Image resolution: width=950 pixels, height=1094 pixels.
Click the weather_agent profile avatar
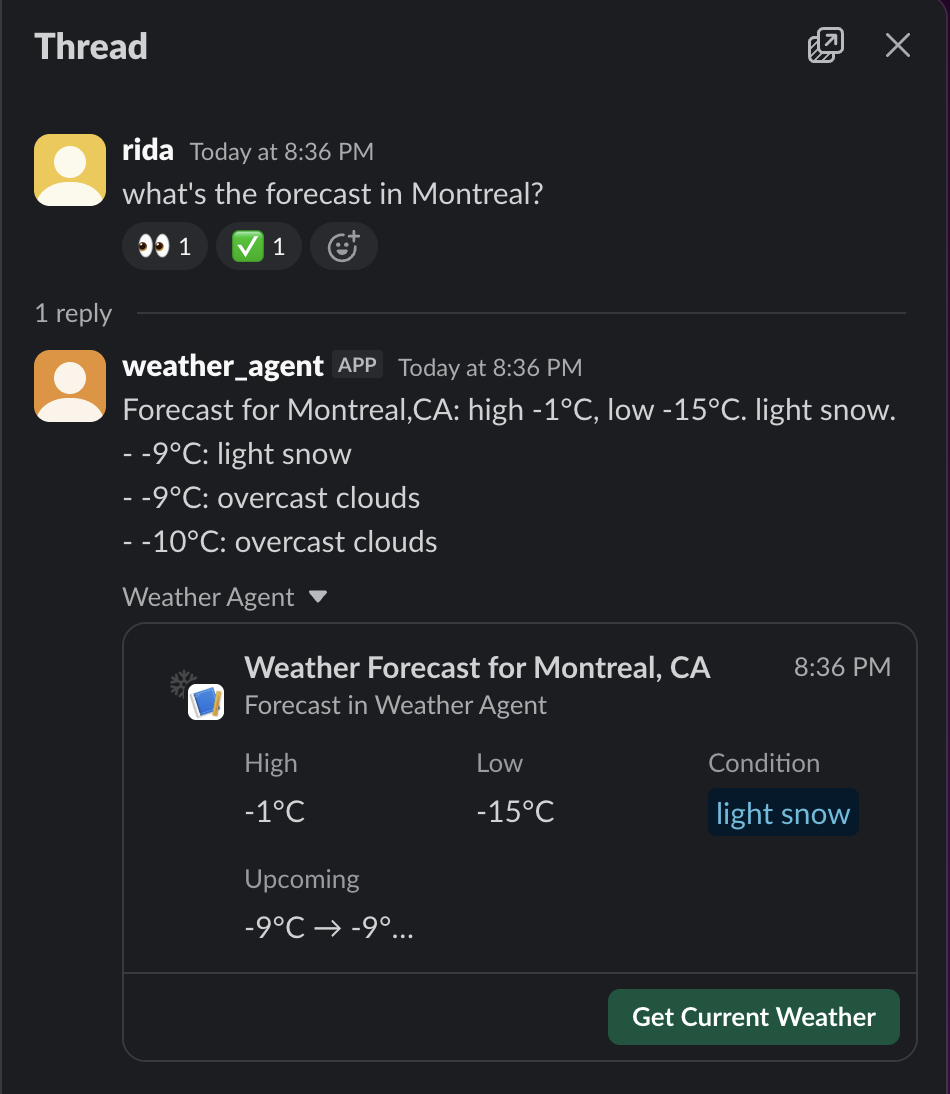tap(69, 386)
